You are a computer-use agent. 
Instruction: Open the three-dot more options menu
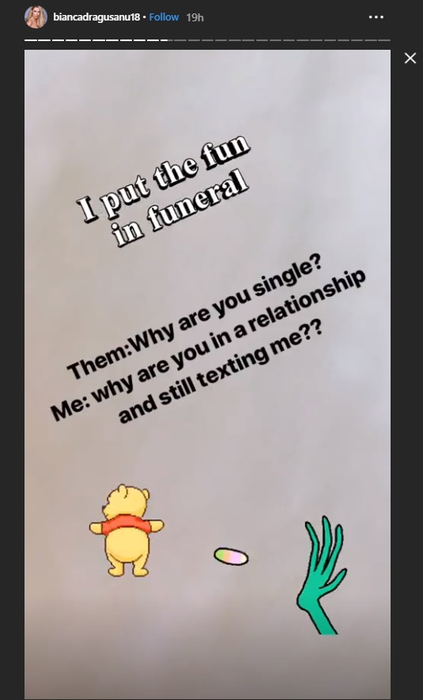(x=376, y=17)
